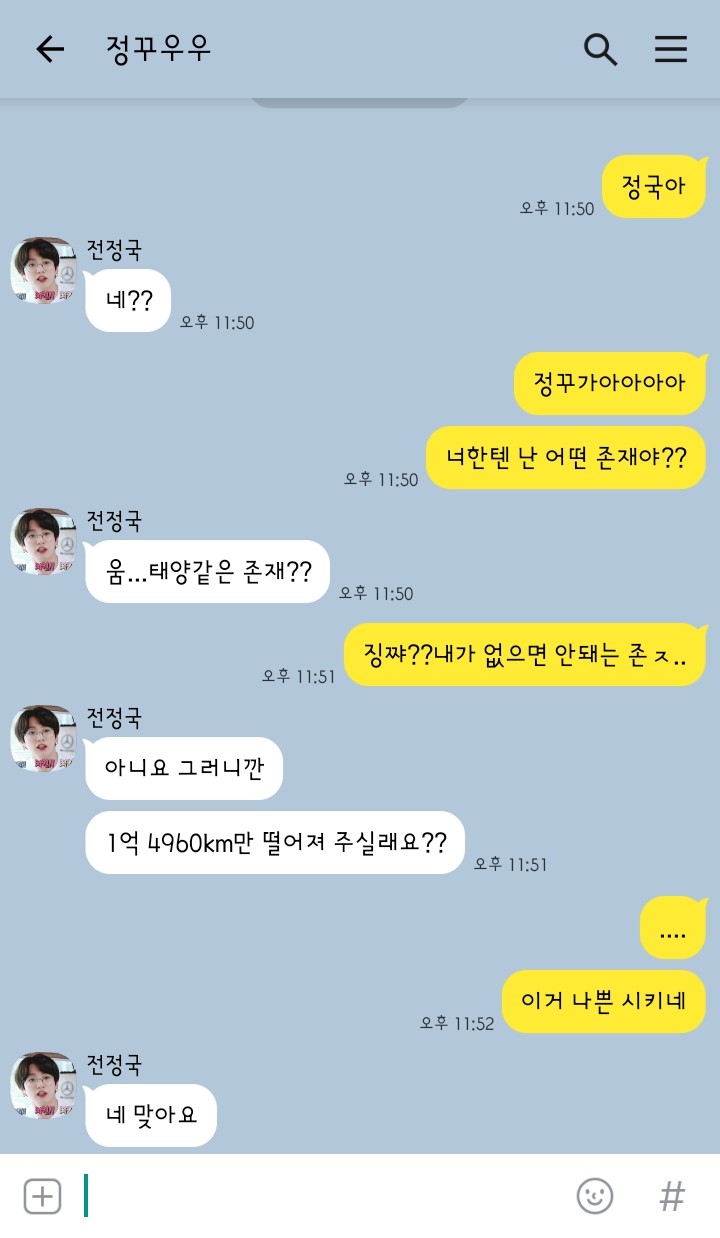Screen dimensions: 720x1238
Task: Open 전정국's profile picture next to 네??
Action: 44,271
